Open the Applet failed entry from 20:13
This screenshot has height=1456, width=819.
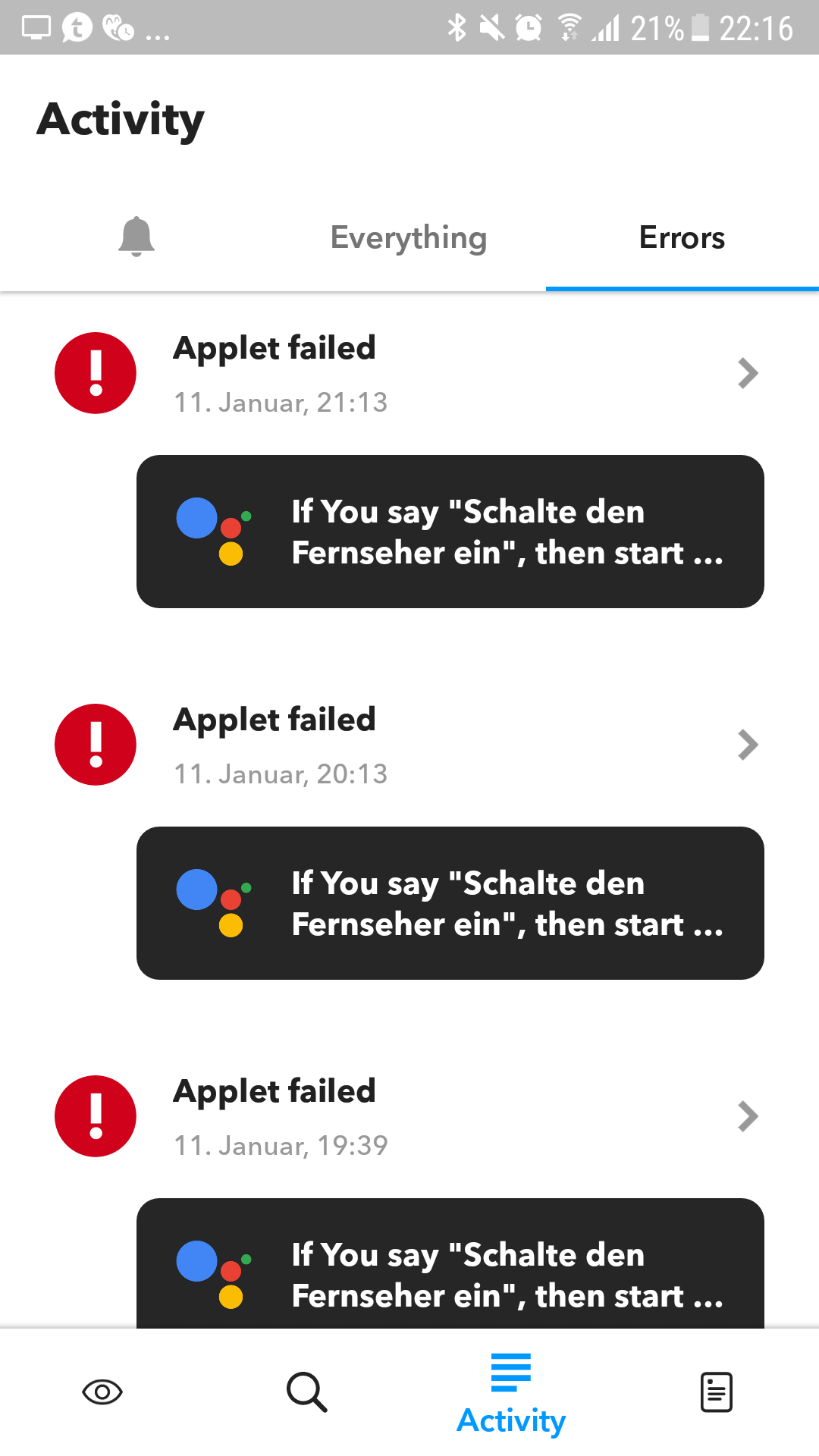pos(409,745)
